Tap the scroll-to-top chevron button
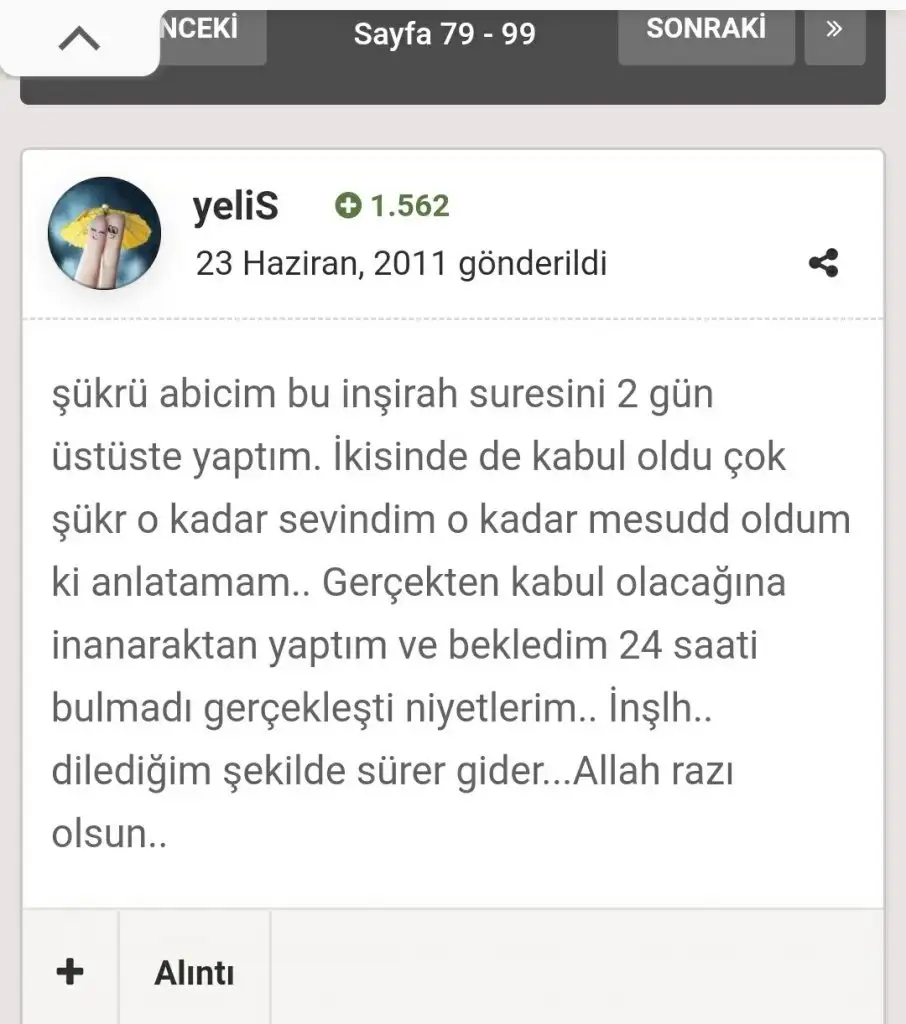Image resolution: width=906 pixels, height=1024 pixels. [x=80, y=38]
